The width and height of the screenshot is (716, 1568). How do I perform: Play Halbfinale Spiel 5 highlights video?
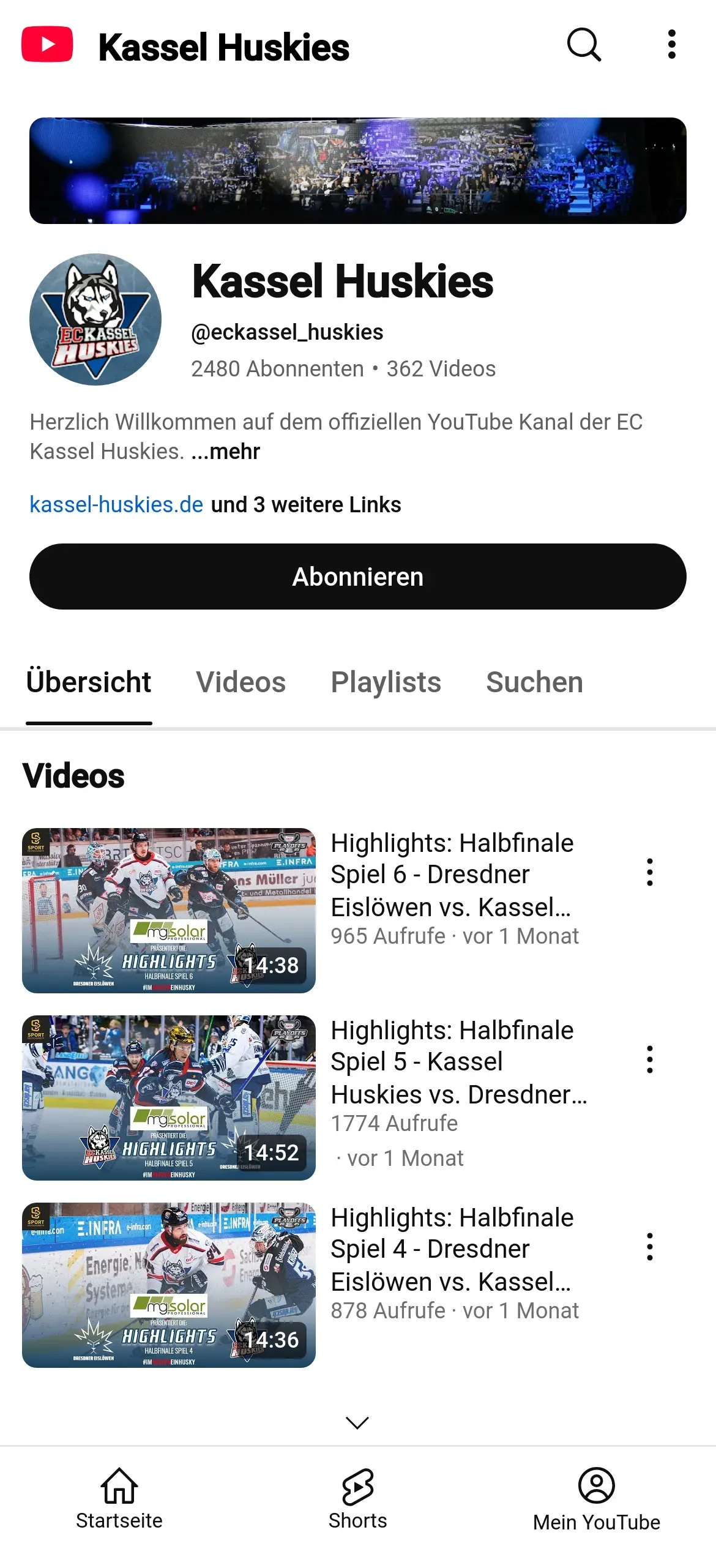point(169,1097)
